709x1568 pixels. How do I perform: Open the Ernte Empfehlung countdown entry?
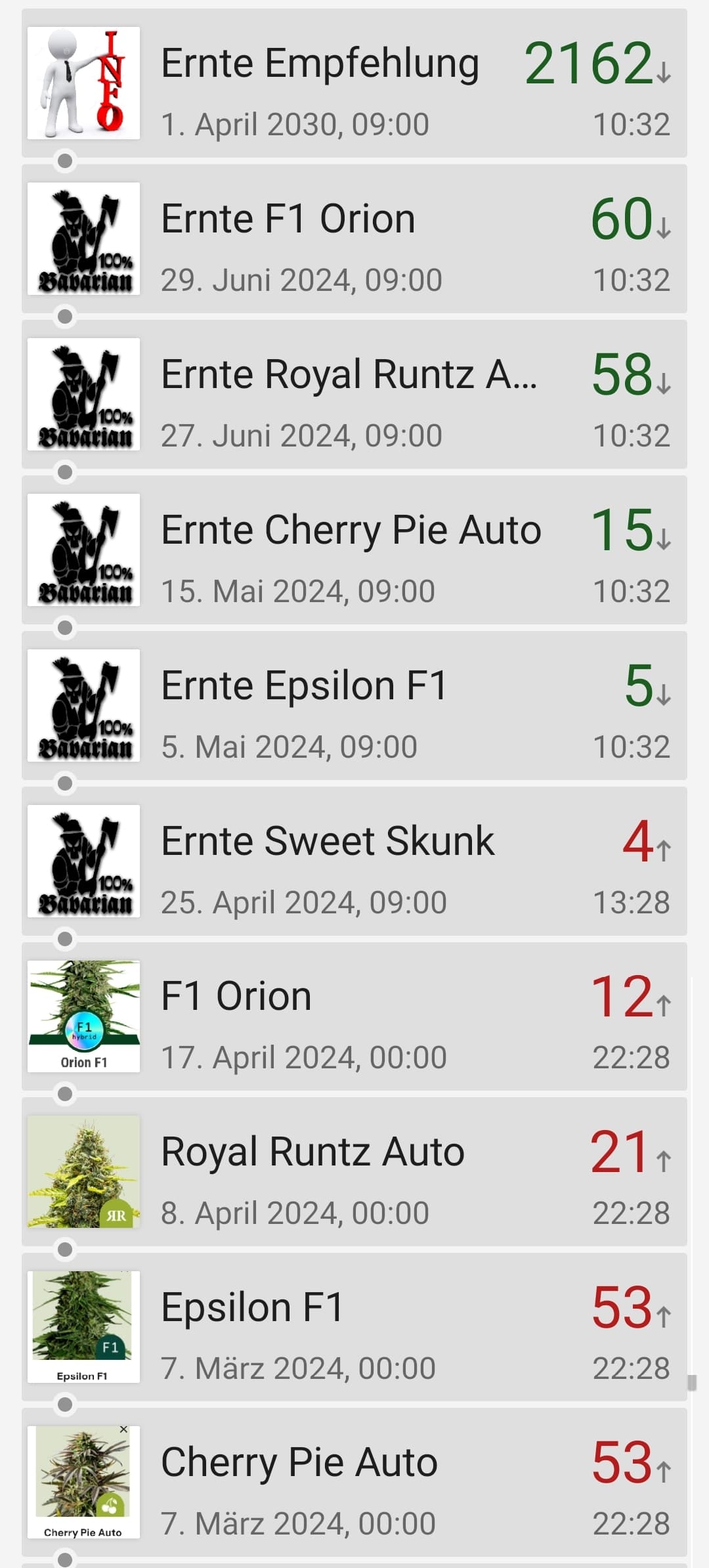click(354, 83)
